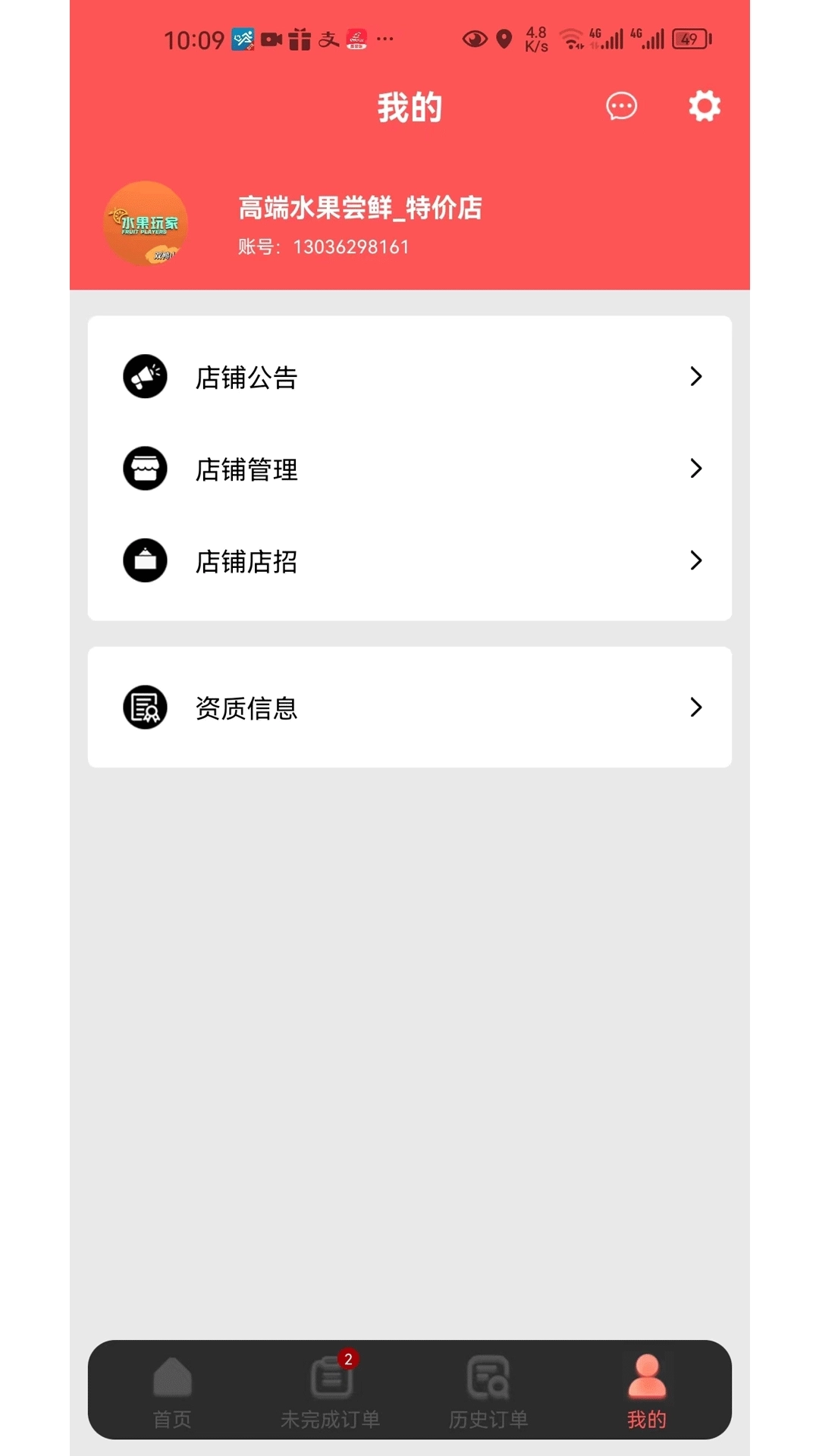Select the storefront icon beside 店铺管理
Viewport: 819px width, 1456px height.
[145, 469]
